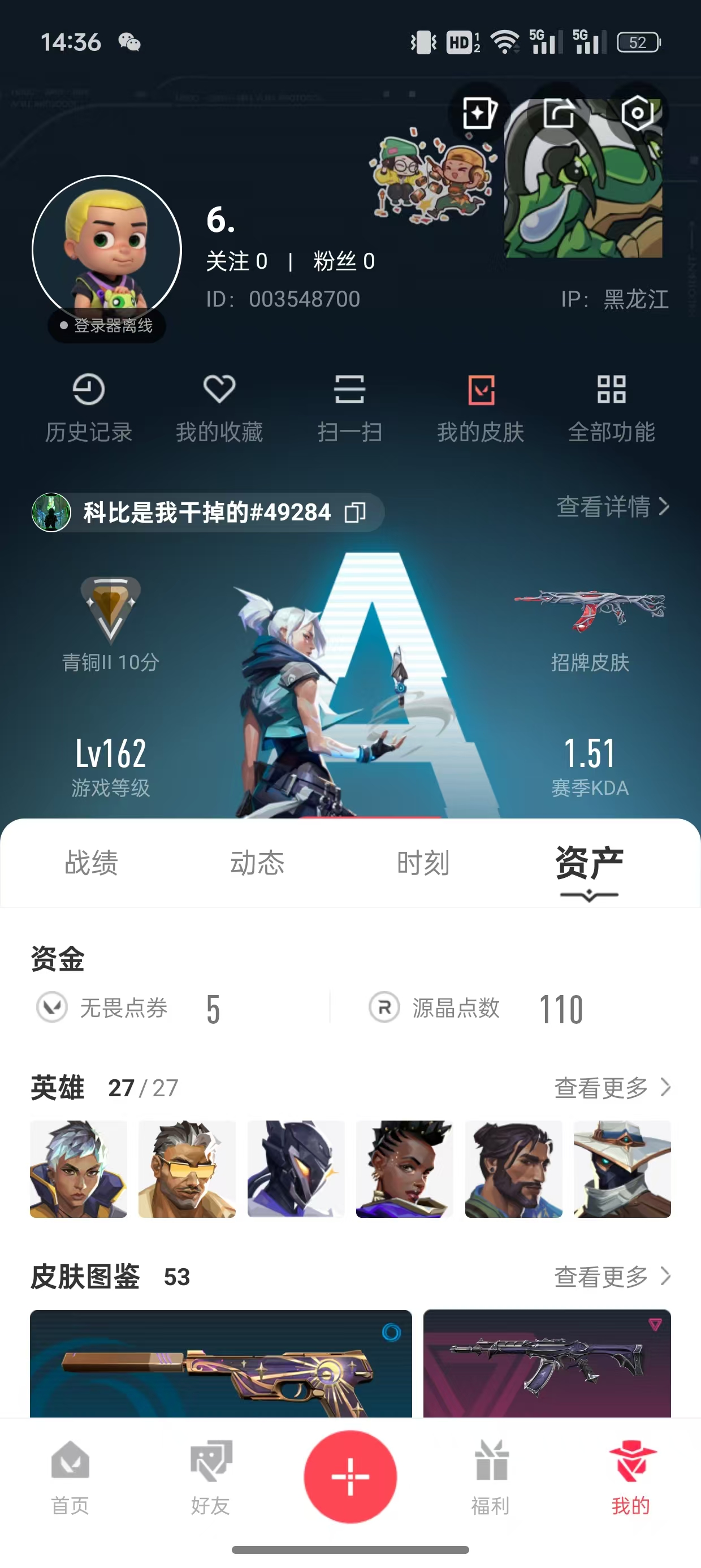
Task: Switch to the 战绩 tab
Action: (x=91, y=863)
